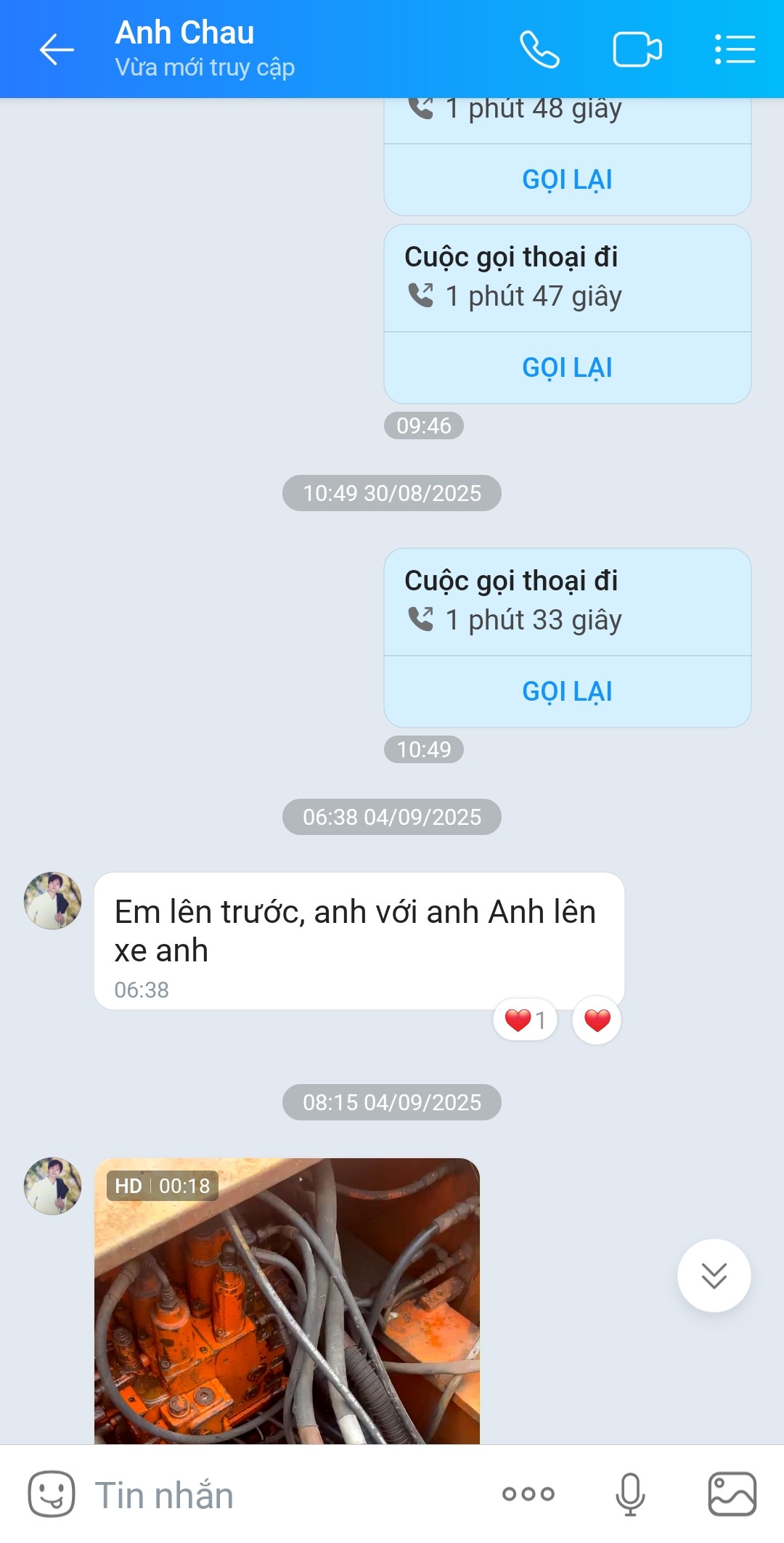This screenshot has height=1543, width=784.
Task: Jump to latest messages with the double-chevron button
Action: coord(714,1275)
